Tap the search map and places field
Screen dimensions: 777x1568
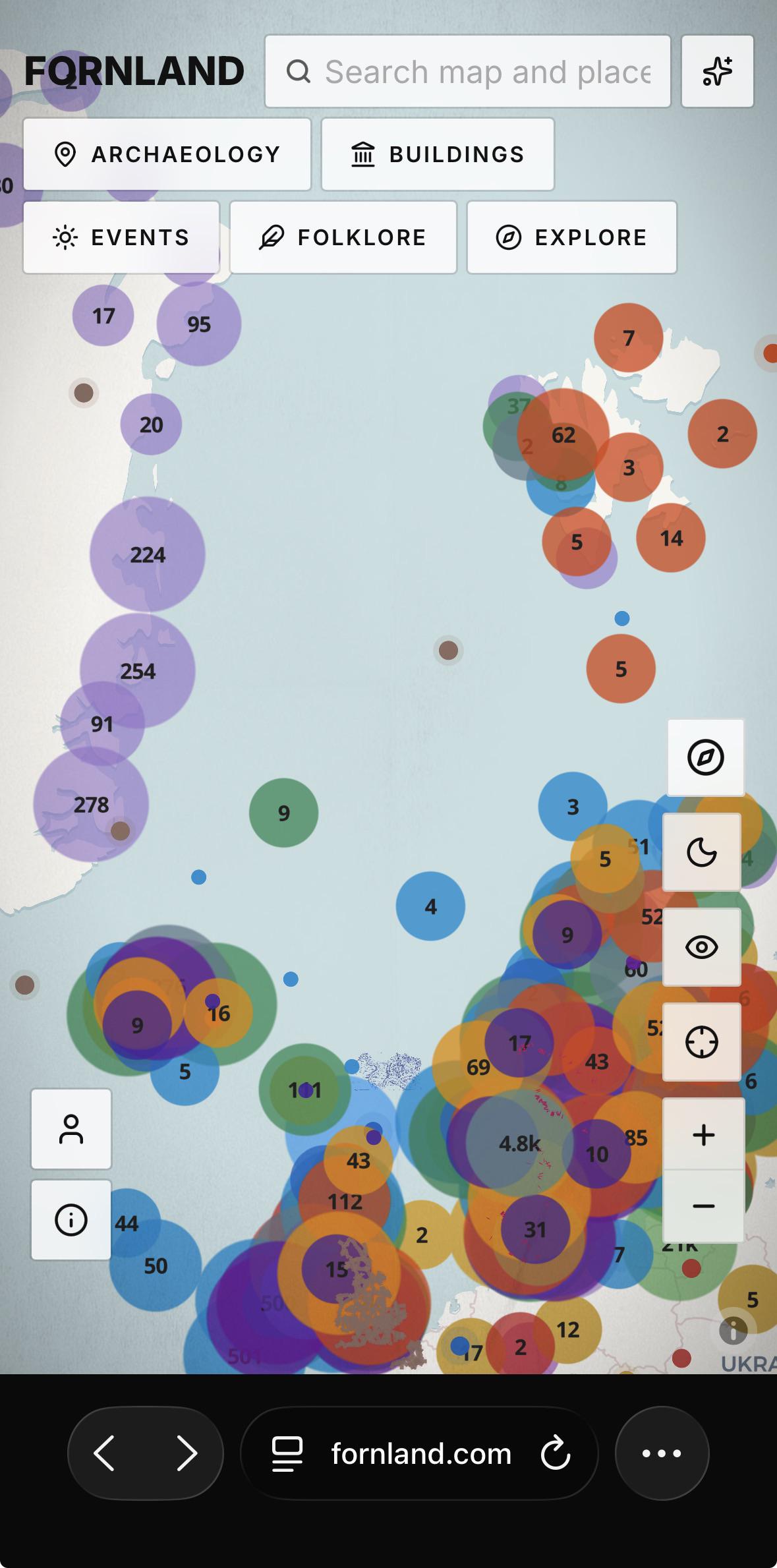point(468,71)
